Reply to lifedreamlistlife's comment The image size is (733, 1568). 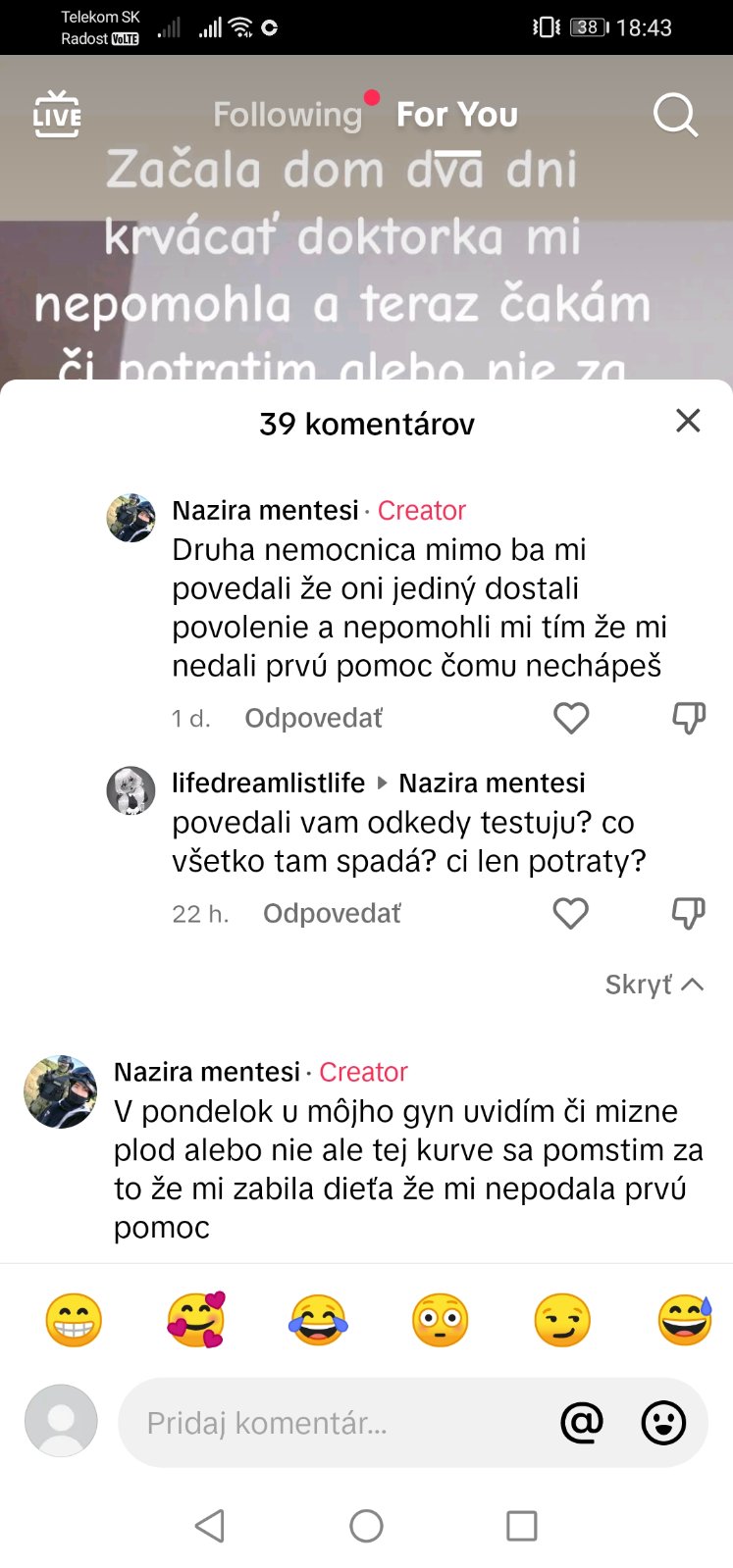click(332, 913)
